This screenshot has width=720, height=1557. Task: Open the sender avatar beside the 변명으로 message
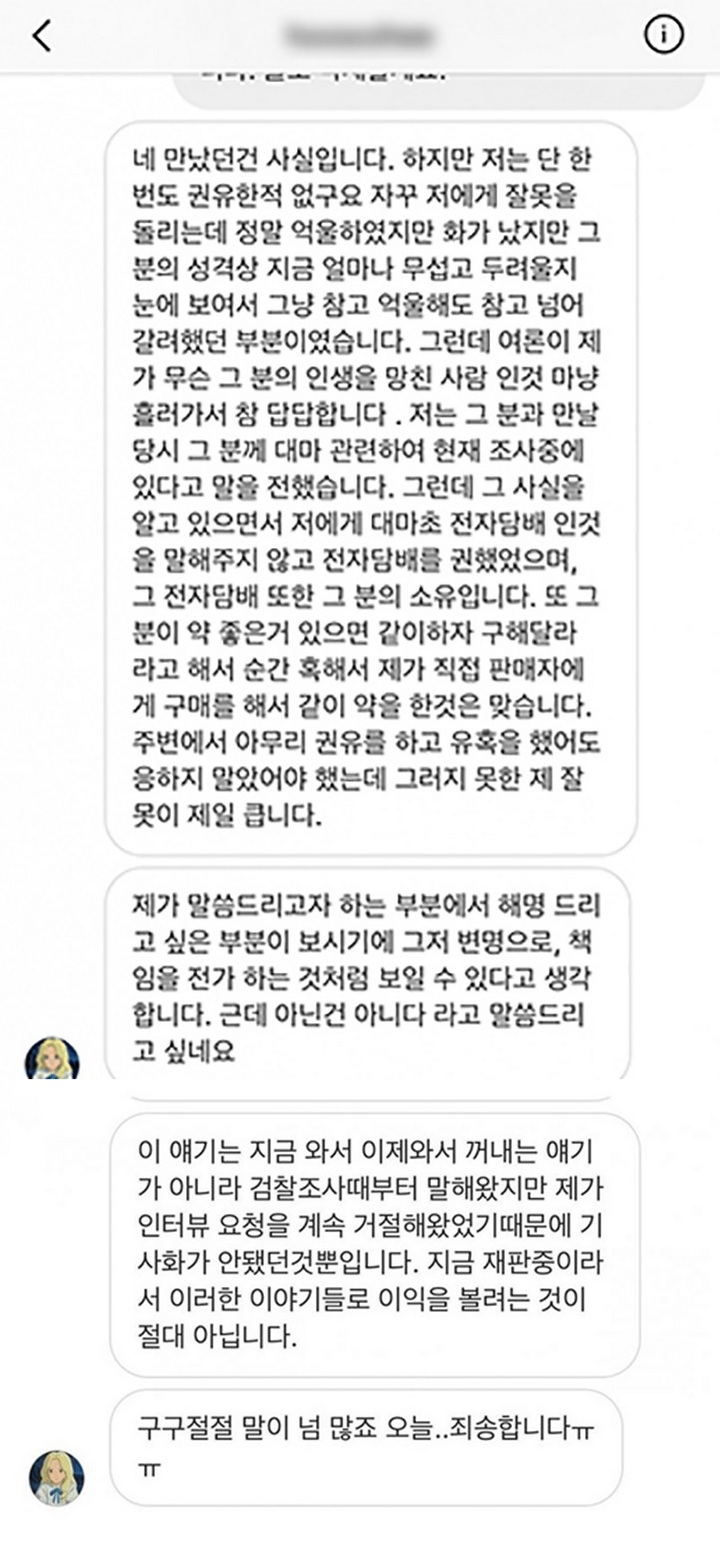tap(52, 1060)
